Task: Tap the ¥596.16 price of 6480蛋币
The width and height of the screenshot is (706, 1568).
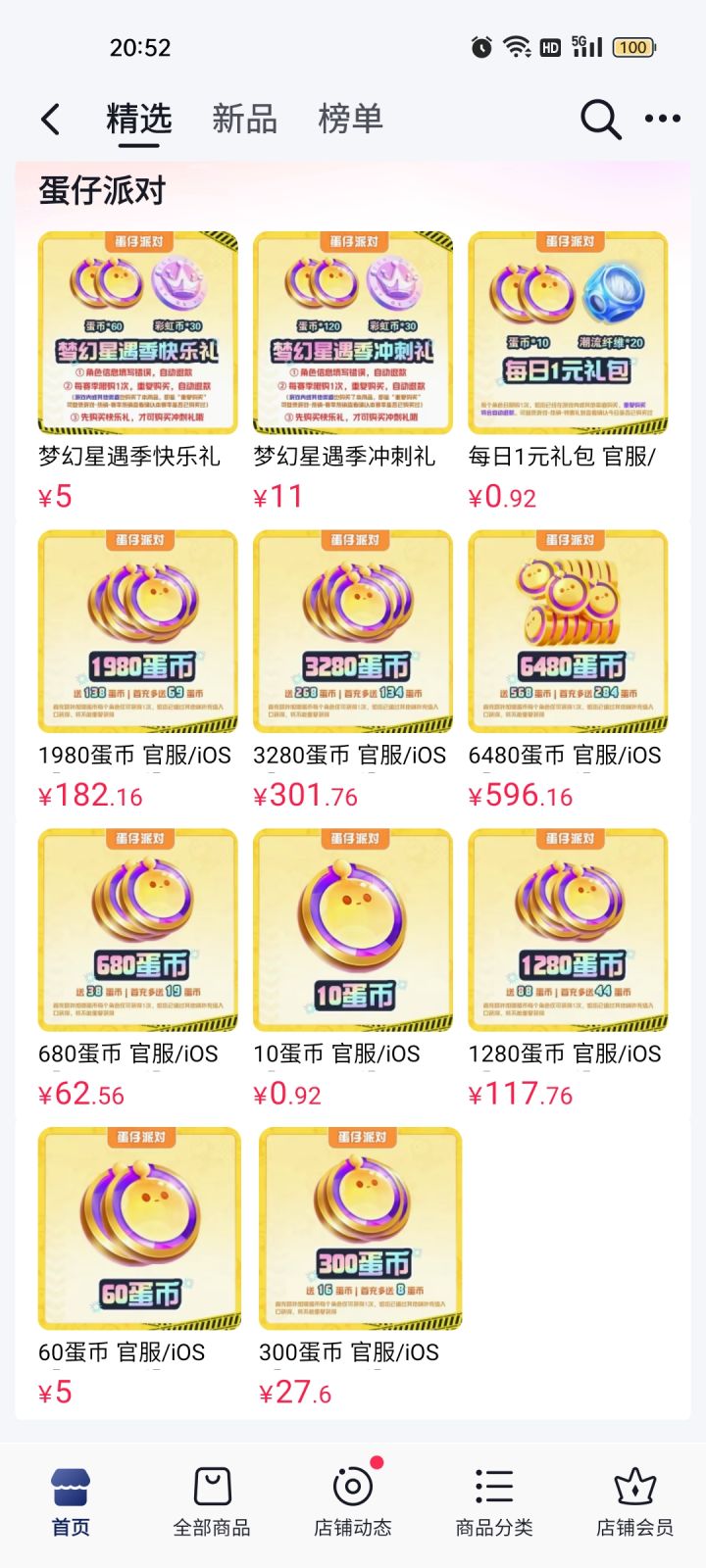Action: pyautogui.click(x=521, y=796)
